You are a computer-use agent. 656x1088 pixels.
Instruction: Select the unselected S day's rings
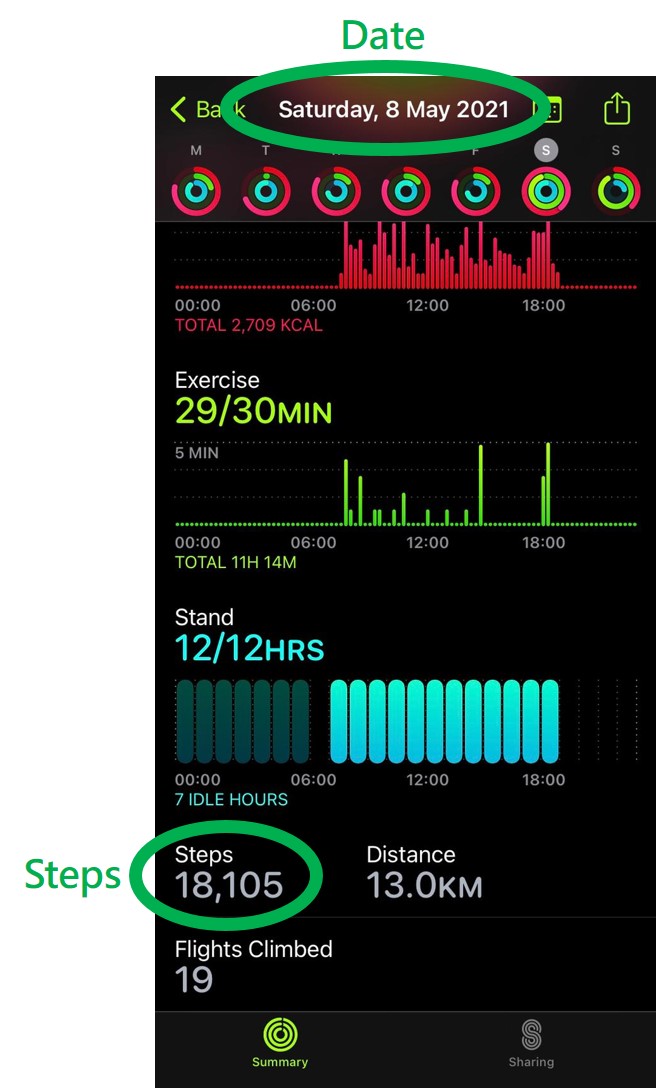point(616,191)
